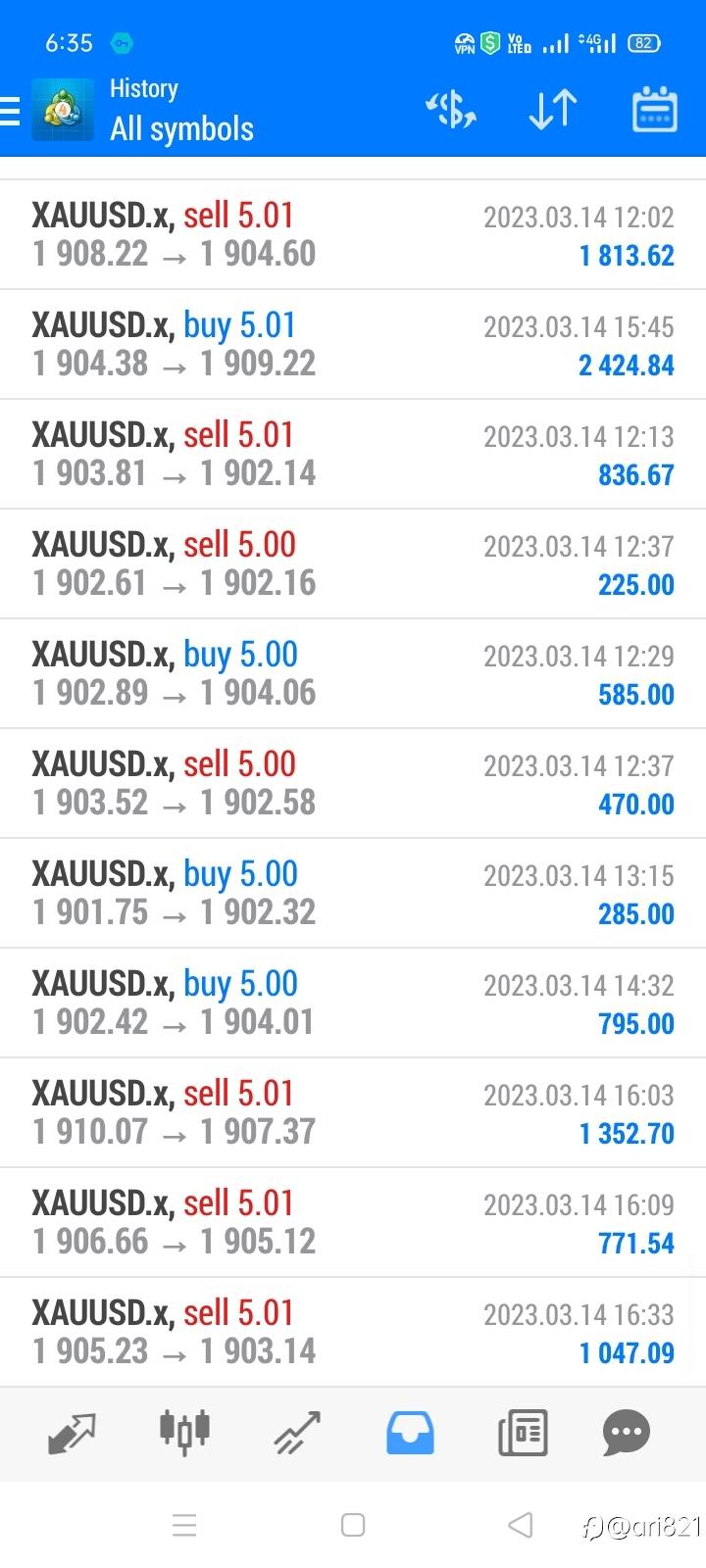
Task: Open the Messages chat tab
Action: tap(627, 1433)
